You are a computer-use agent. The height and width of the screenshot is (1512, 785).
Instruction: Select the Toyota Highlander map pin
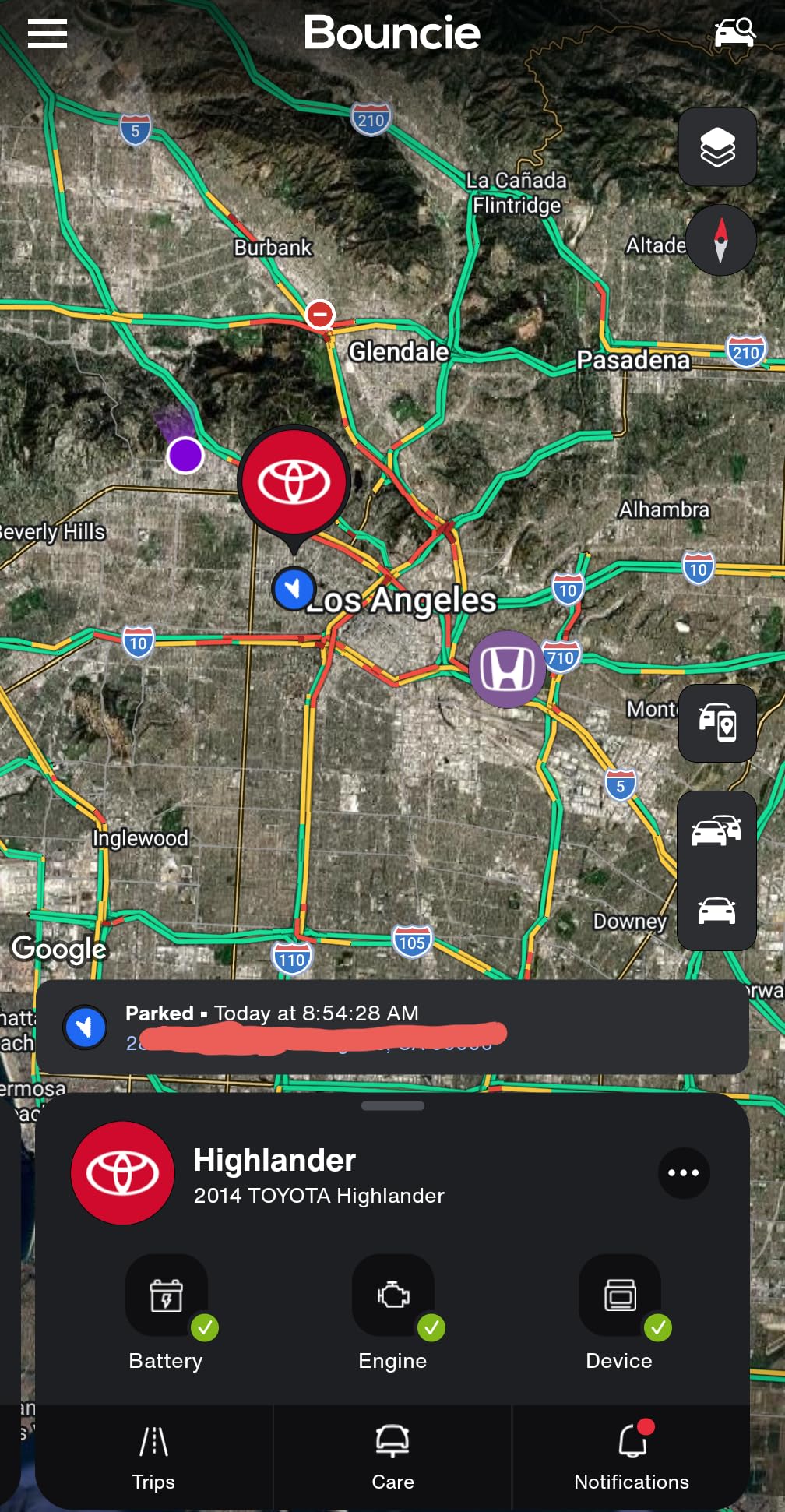coord(294,482)
